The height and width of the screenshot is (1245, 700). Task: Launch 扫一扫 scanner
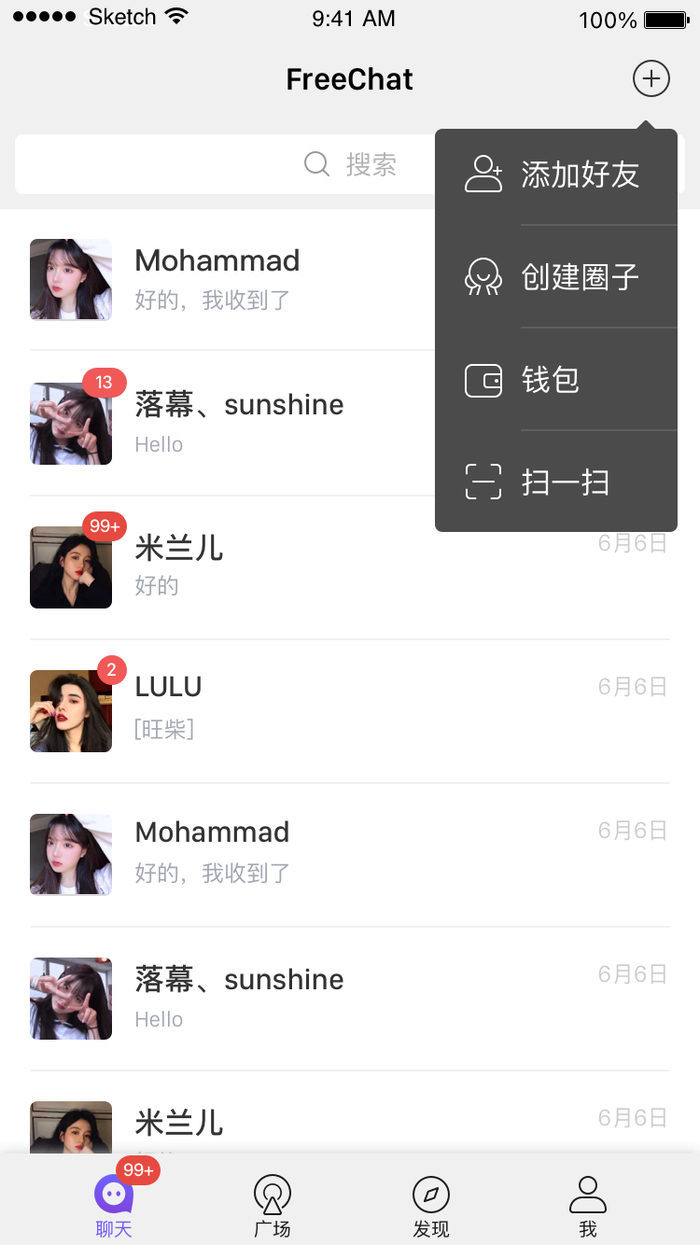click(556, 482)
